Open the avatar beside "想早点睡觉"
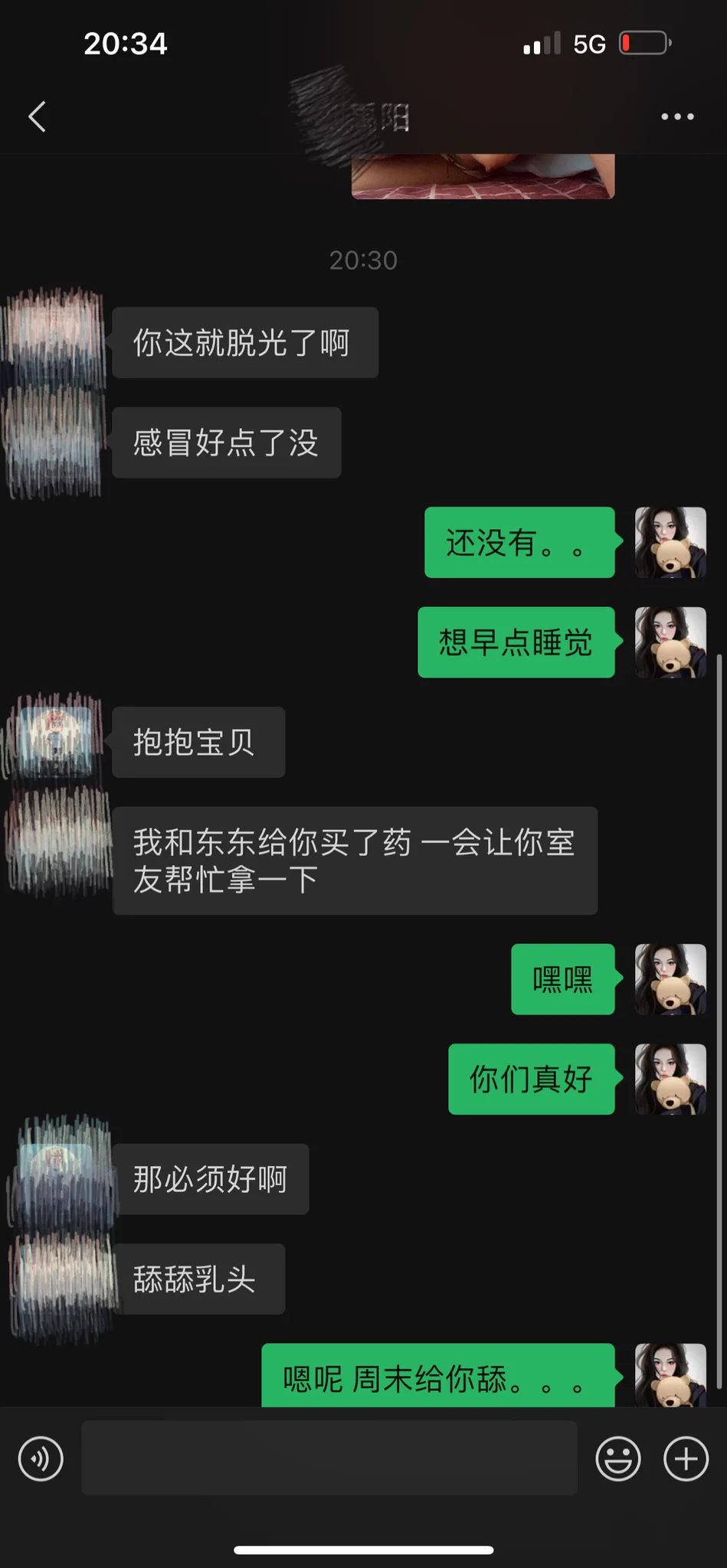727x1568 pixels. click(670, 642)
